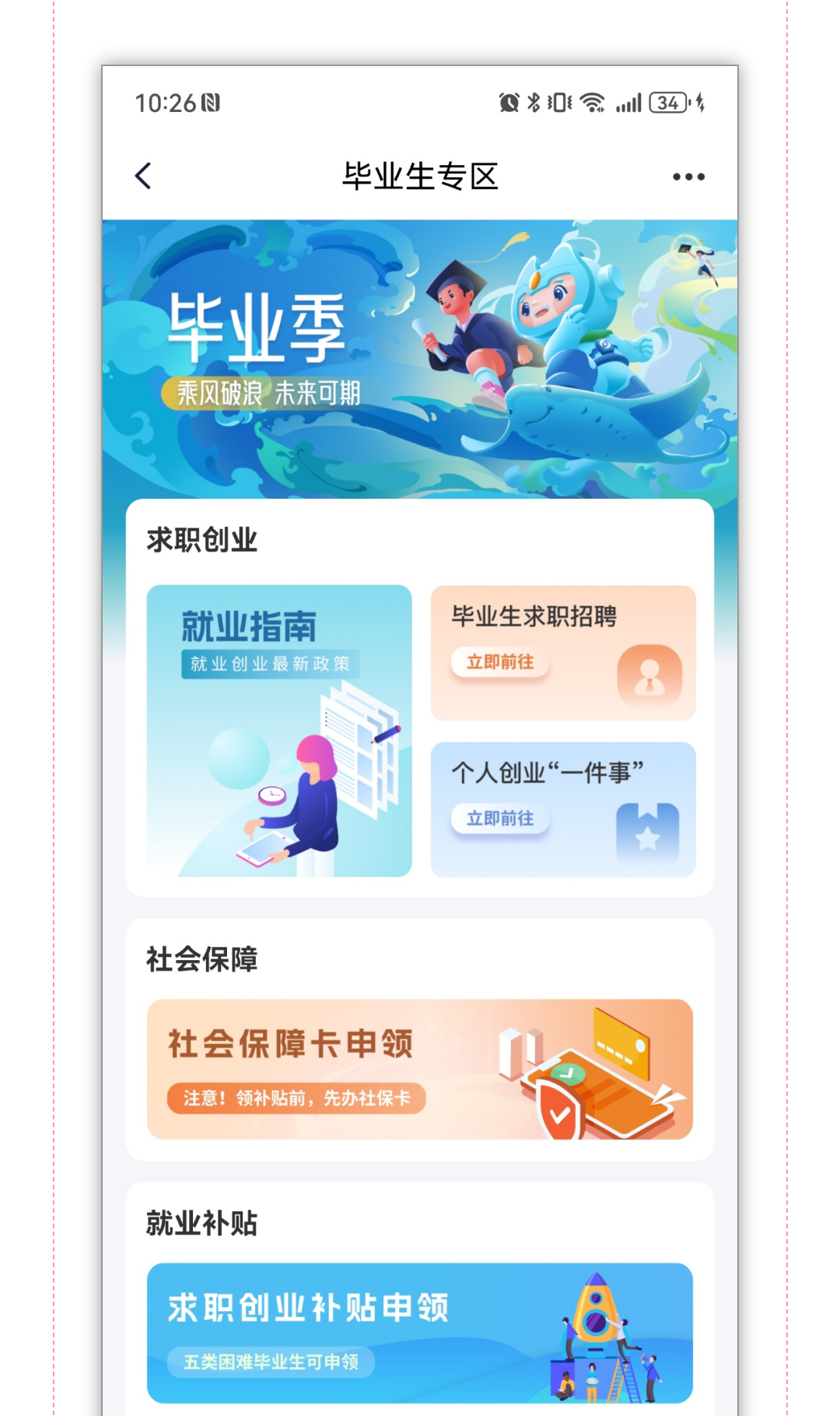
Task: Open the 社会保障卡申领 card
Action: (420, 1069)
